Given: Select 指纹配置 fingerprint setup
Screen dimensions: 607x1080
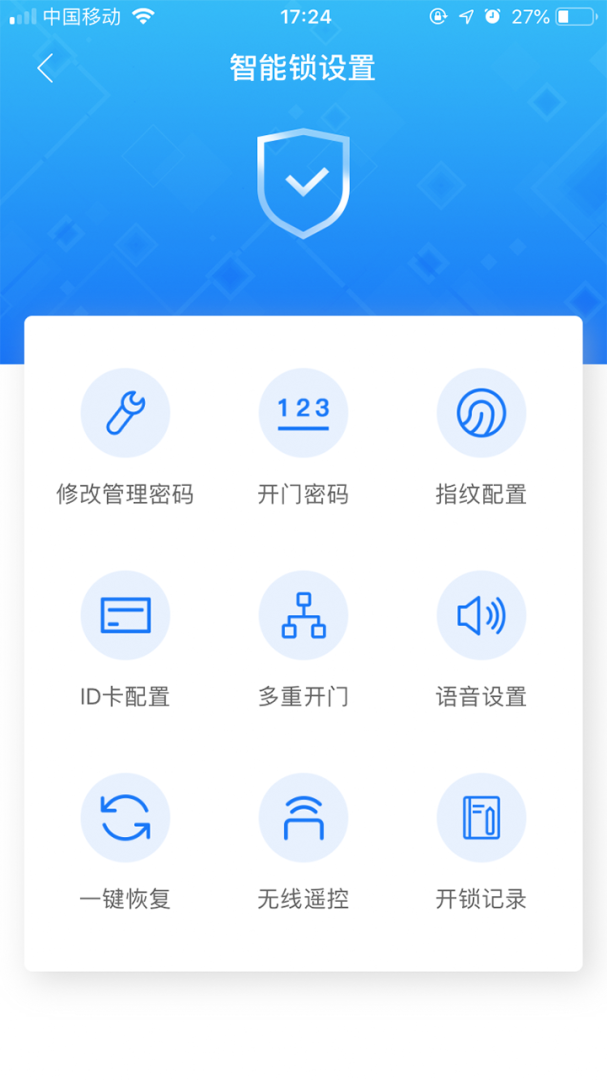Looking at the screenshot, I should point(481,413).
